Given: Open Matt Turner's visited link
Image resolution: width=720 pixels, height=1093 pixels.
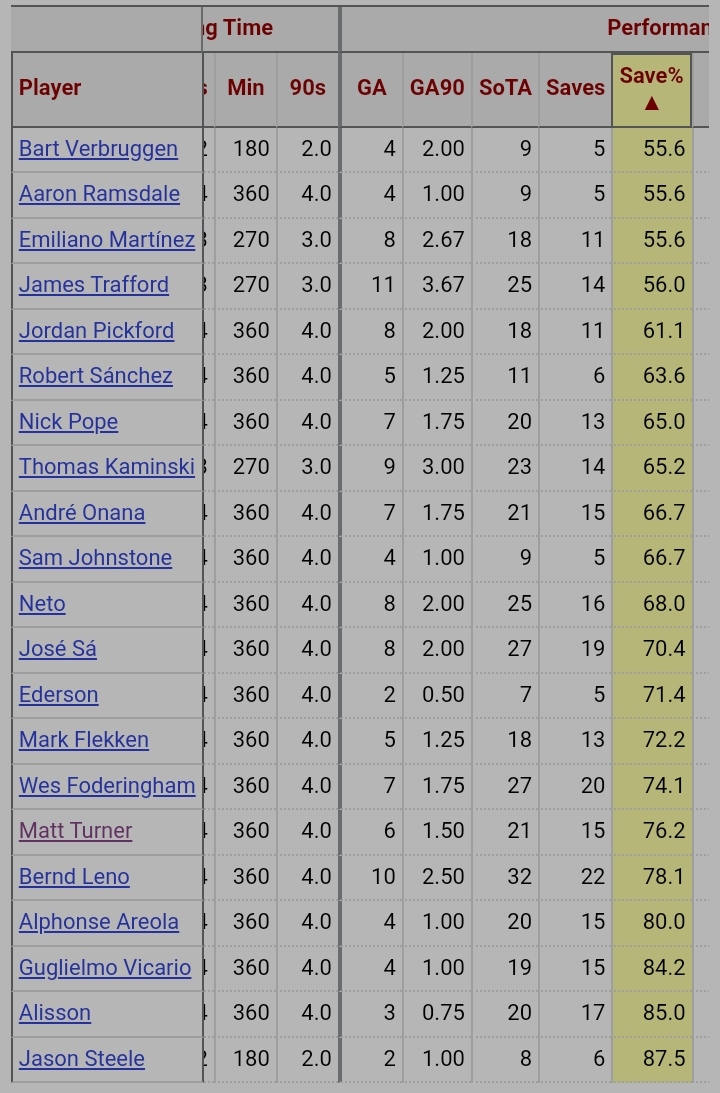Looking at the screenshot, I should point(76,831).
